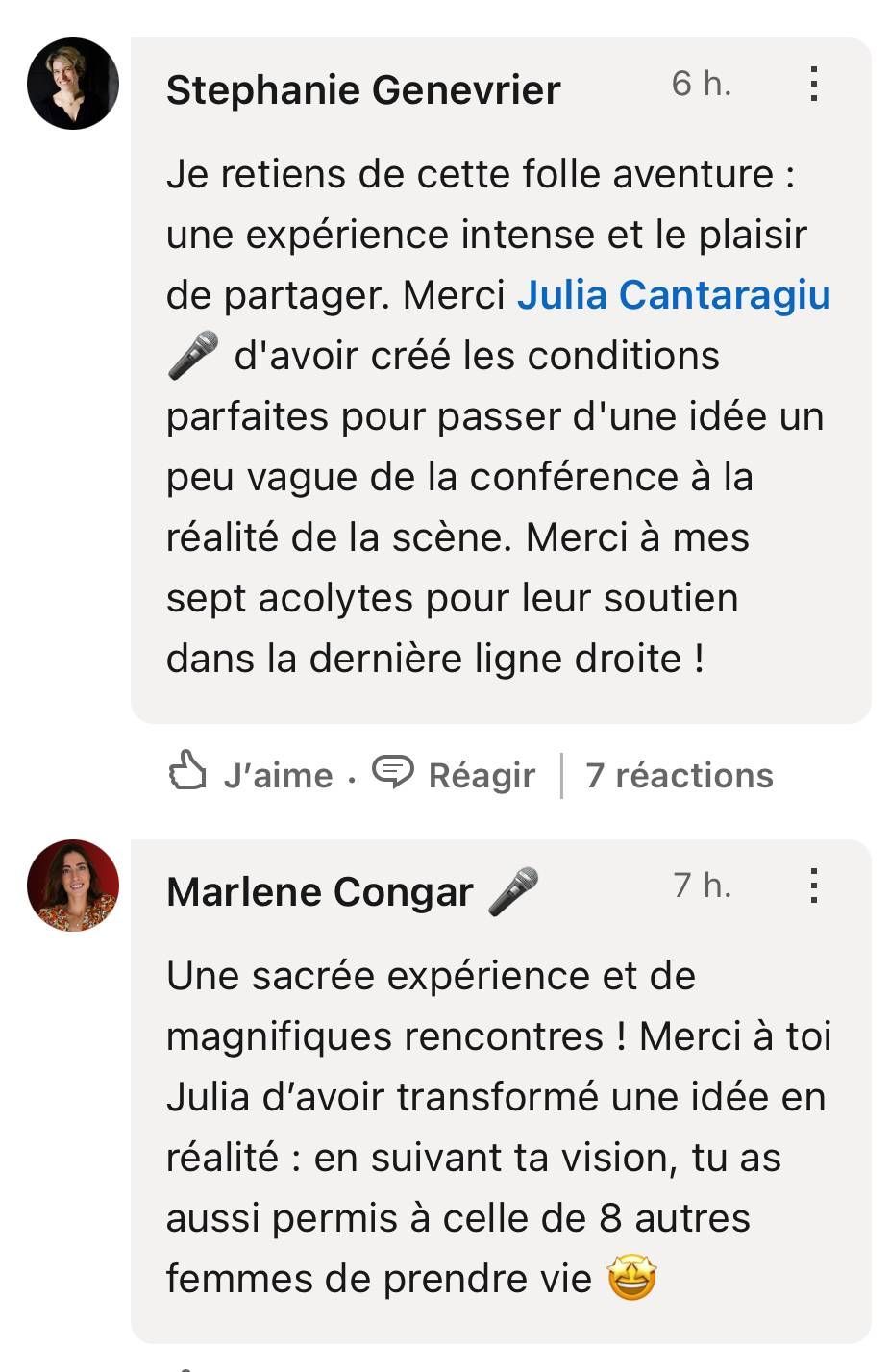Viewport: 890px width, 1372px height.
Task: Like Stephanie Genevrier's comment with J'aime
Action: [252, 774]
